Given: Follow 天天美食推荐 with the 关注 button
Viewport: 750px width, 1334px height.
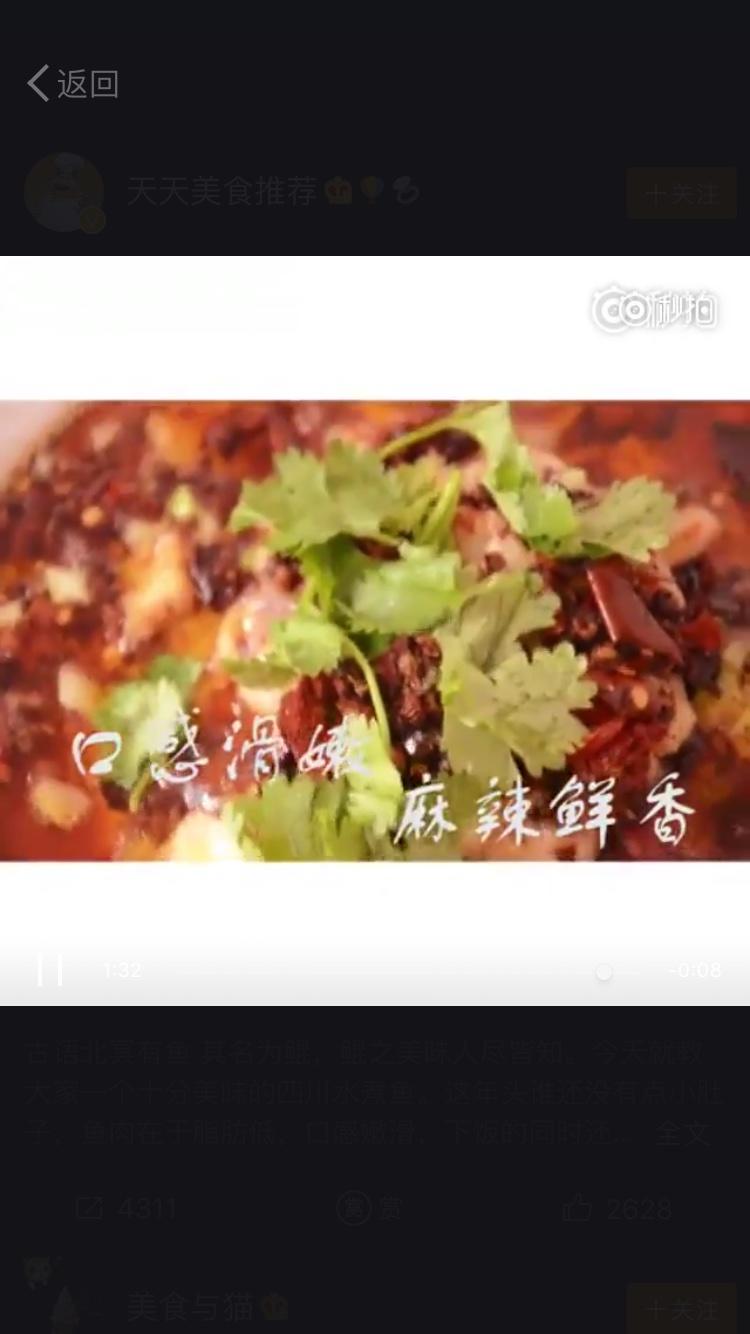Looking at the screenshot, I should (681, 193).
